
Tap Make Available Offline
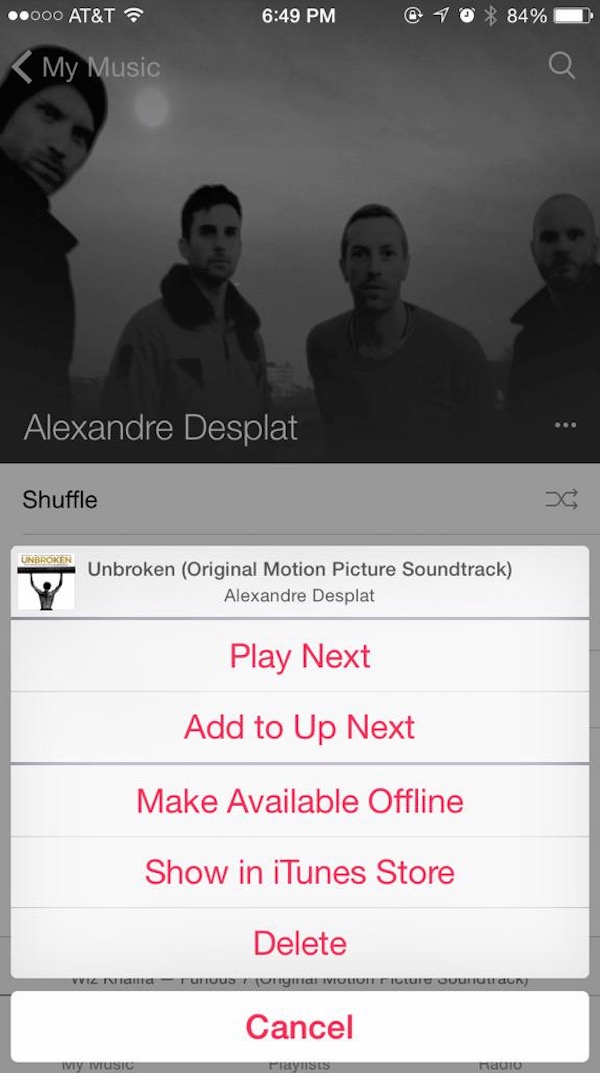coord(300,801)
